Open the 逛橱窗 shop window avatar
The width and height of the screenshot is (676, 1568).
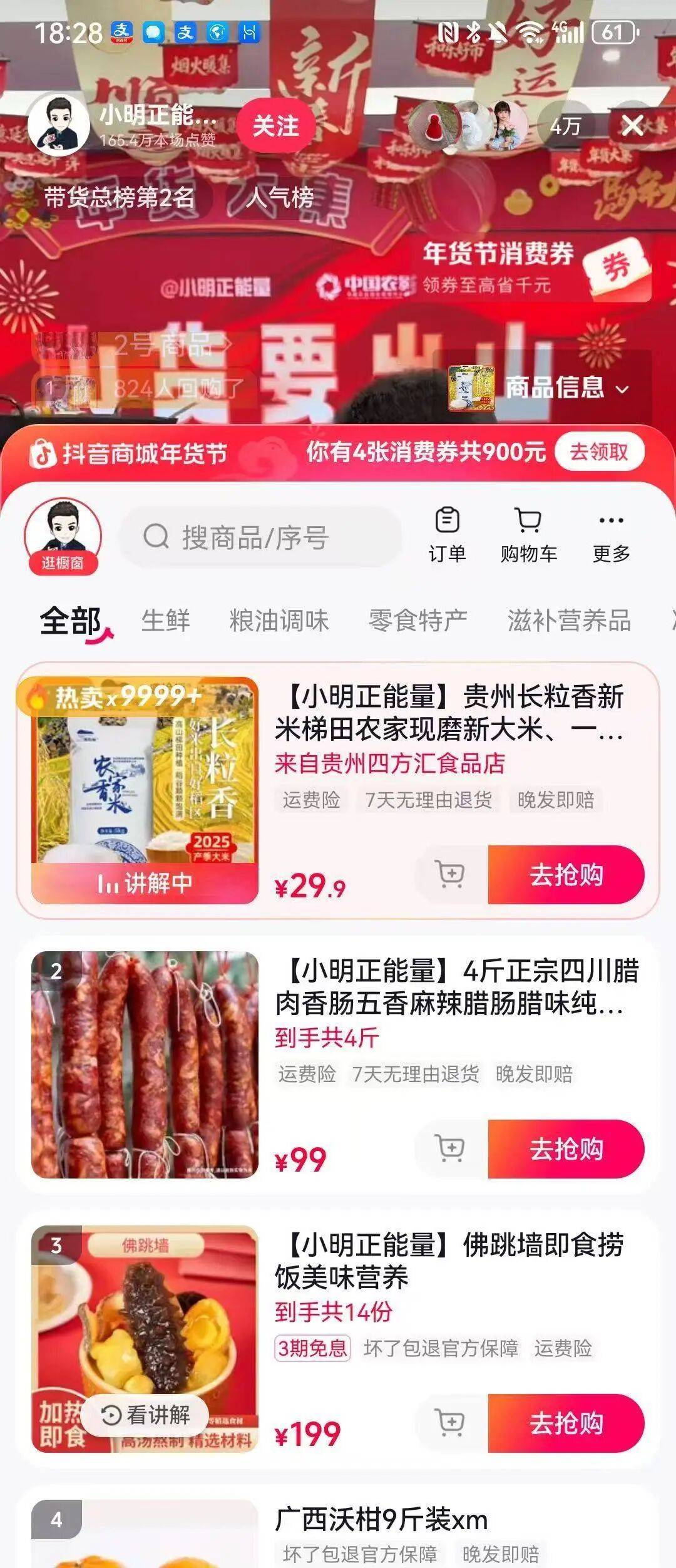63,536
